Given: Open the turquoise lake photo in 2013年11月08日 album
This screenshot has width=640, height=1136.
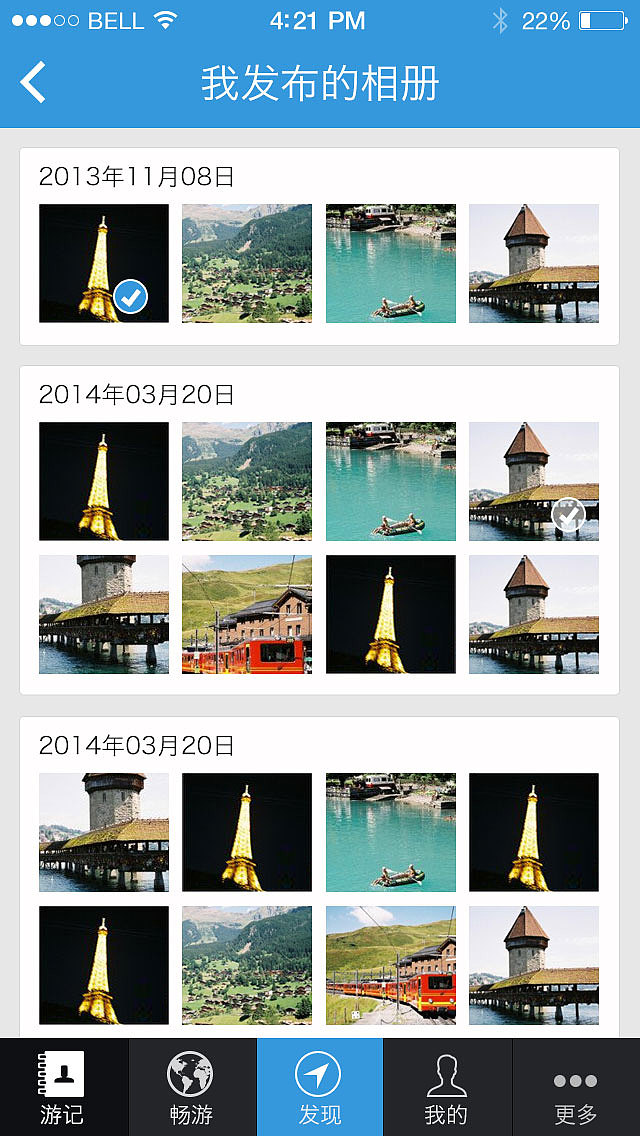Looking at the screenshot, I should pyautogui.click(x=391, y=263).
